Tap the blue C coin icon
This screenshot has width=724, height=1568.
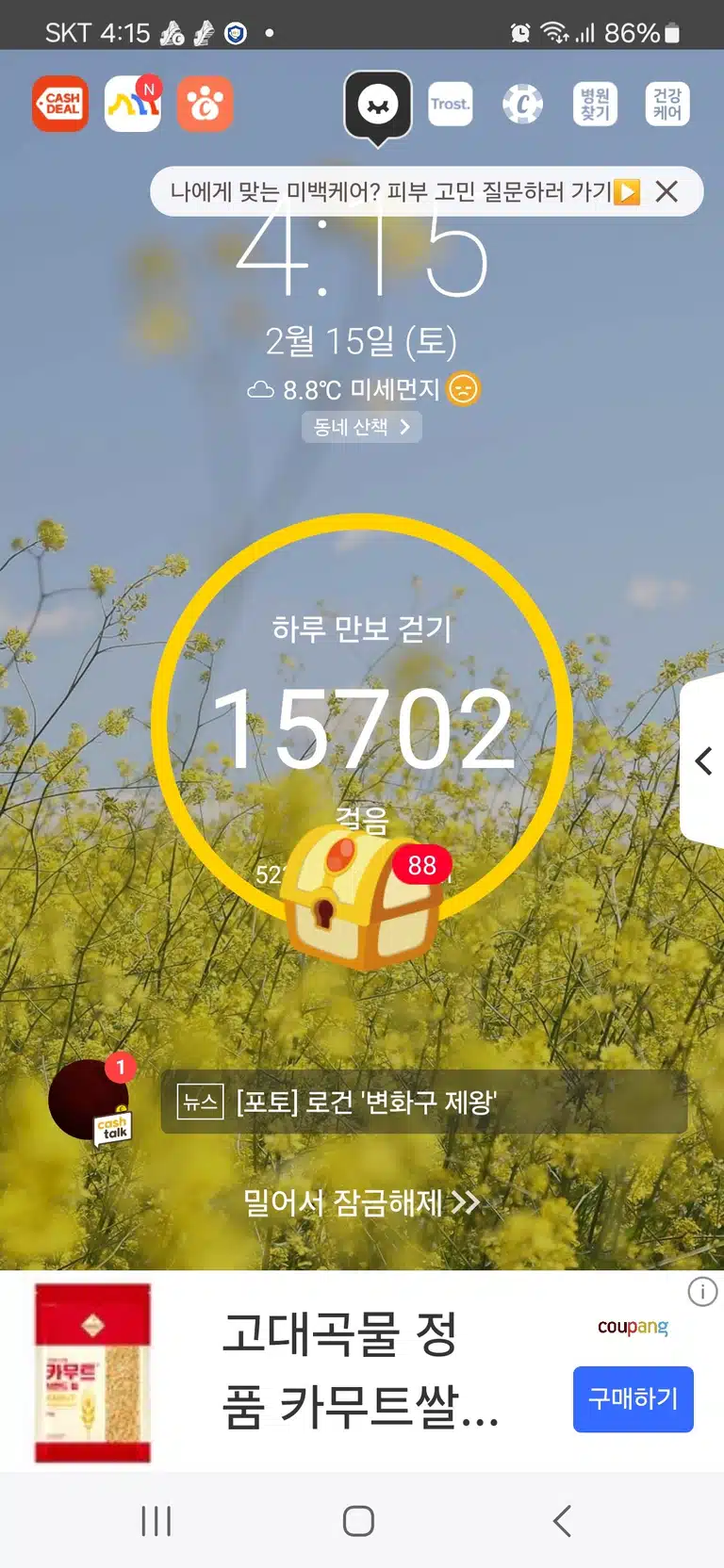(522, 104)
